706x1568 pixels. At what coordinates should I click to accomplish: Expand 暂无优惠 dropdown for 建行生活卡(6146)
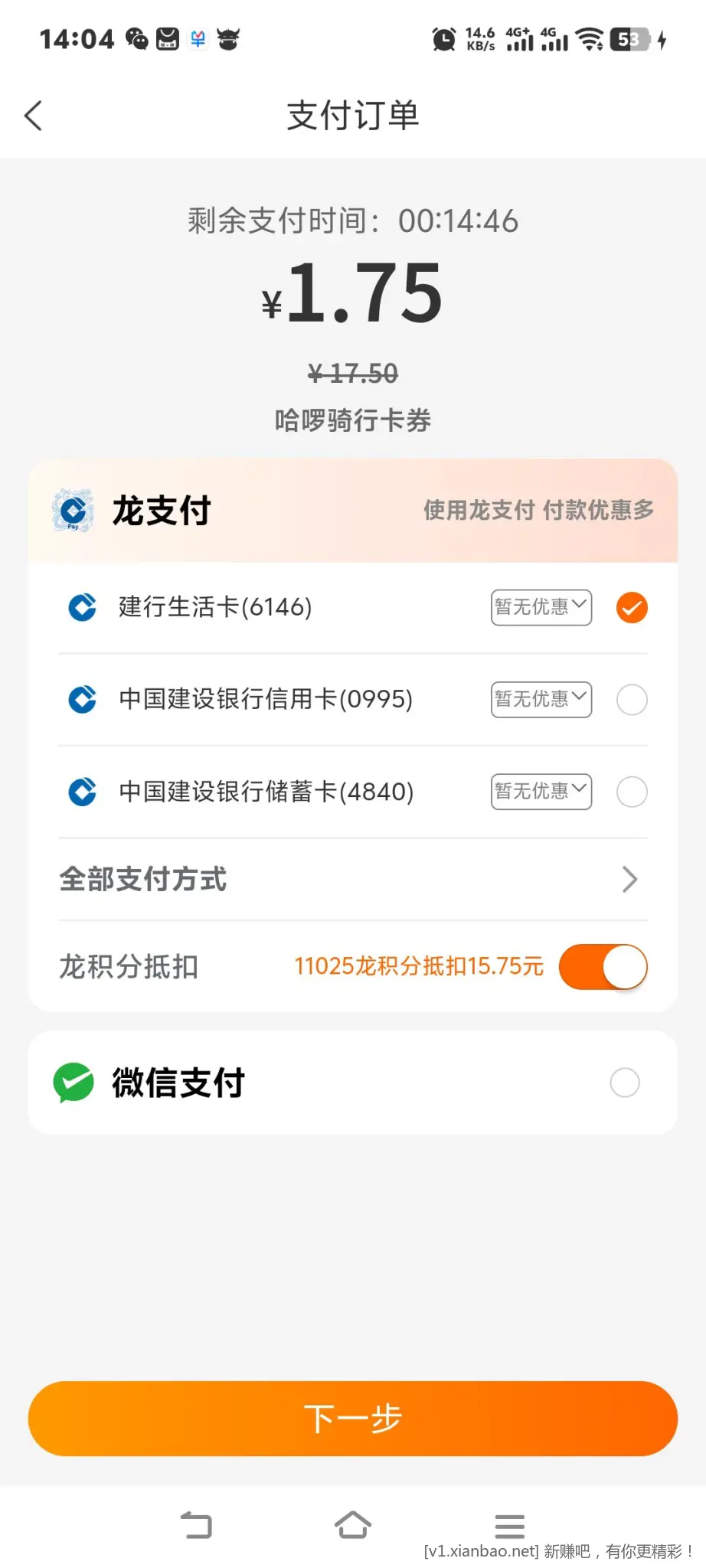(541, 607)
